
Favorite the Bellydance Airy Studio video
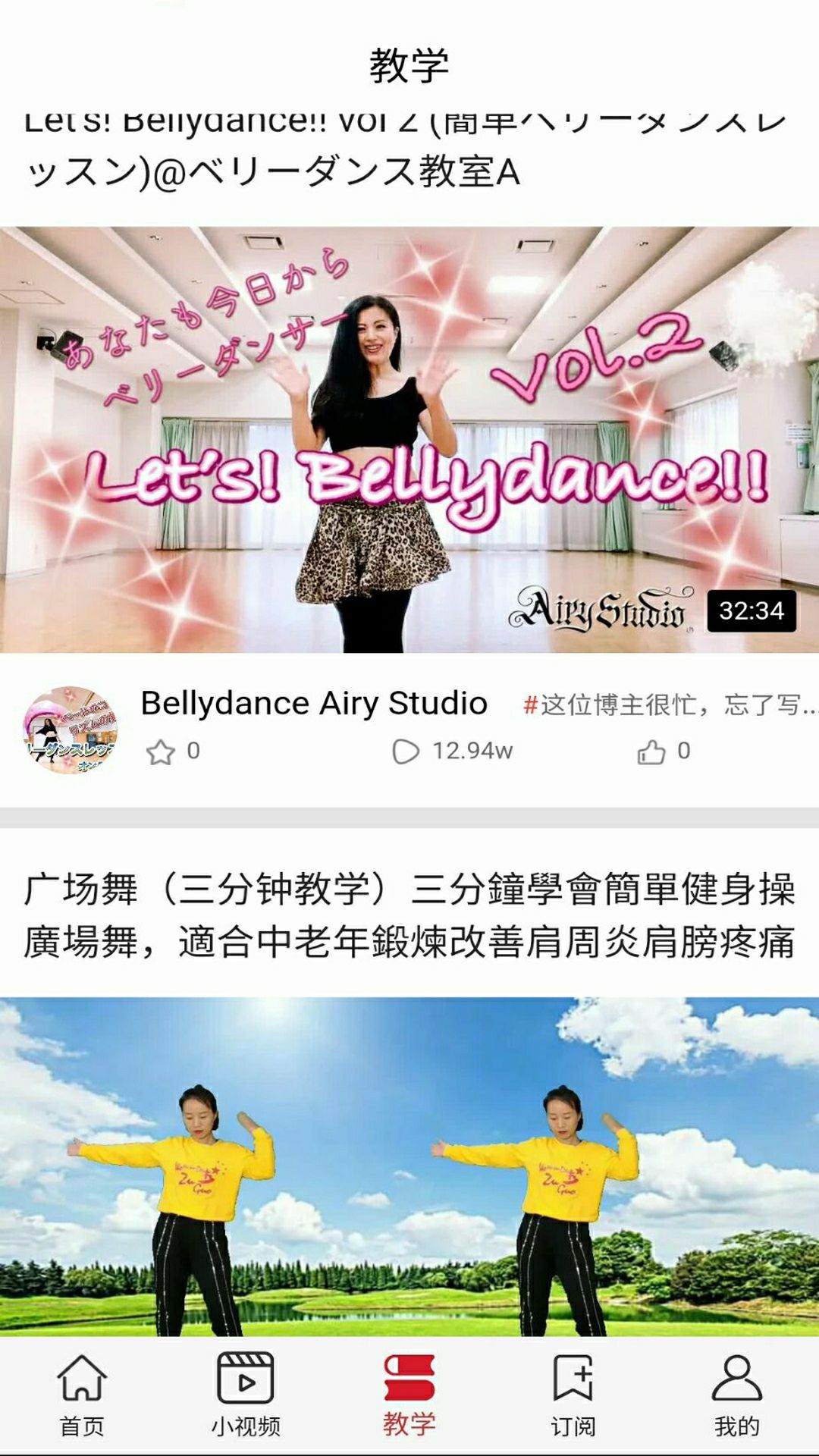click(161, 752)
